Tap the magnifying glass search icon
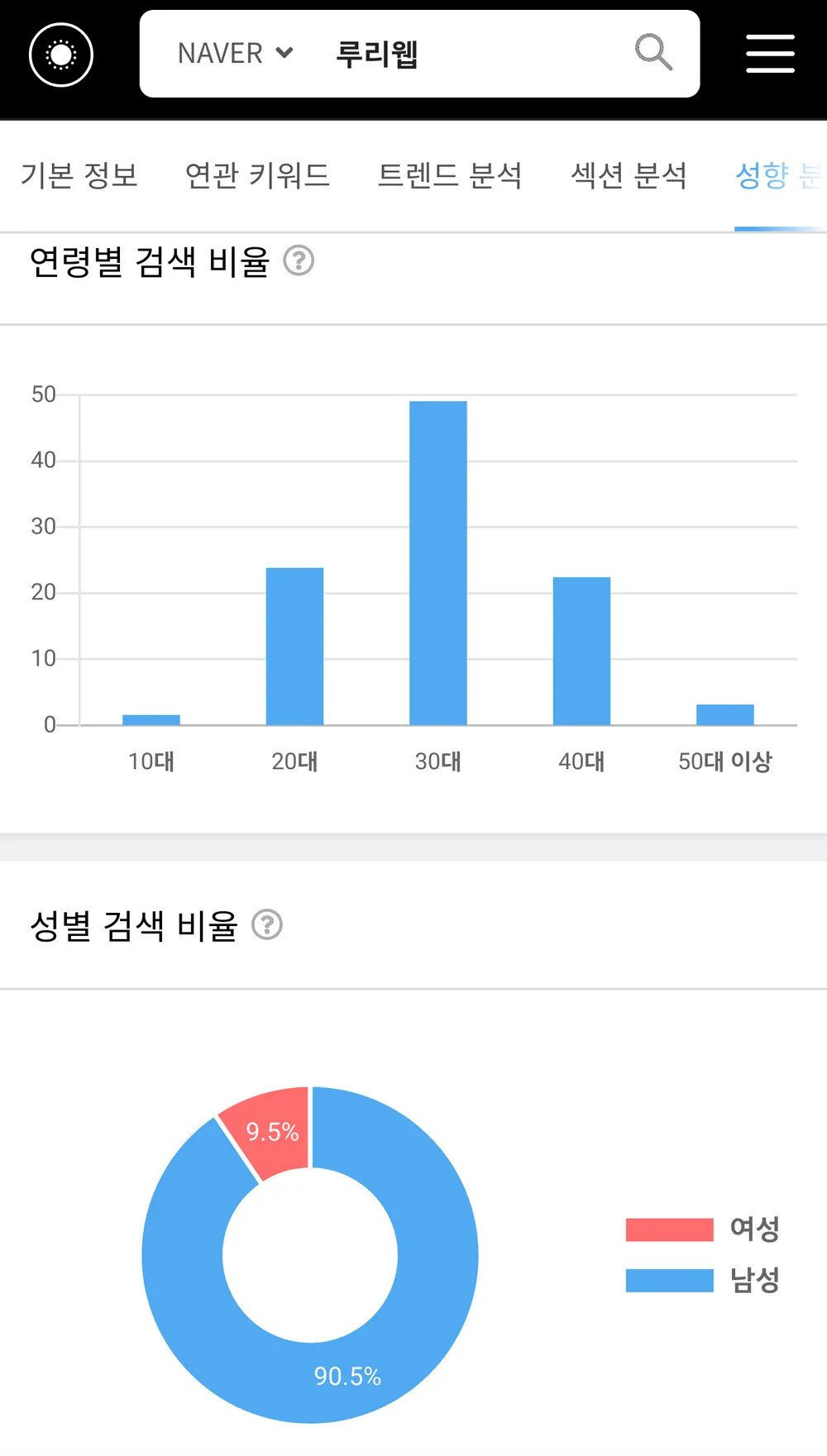 click(653, 53)
